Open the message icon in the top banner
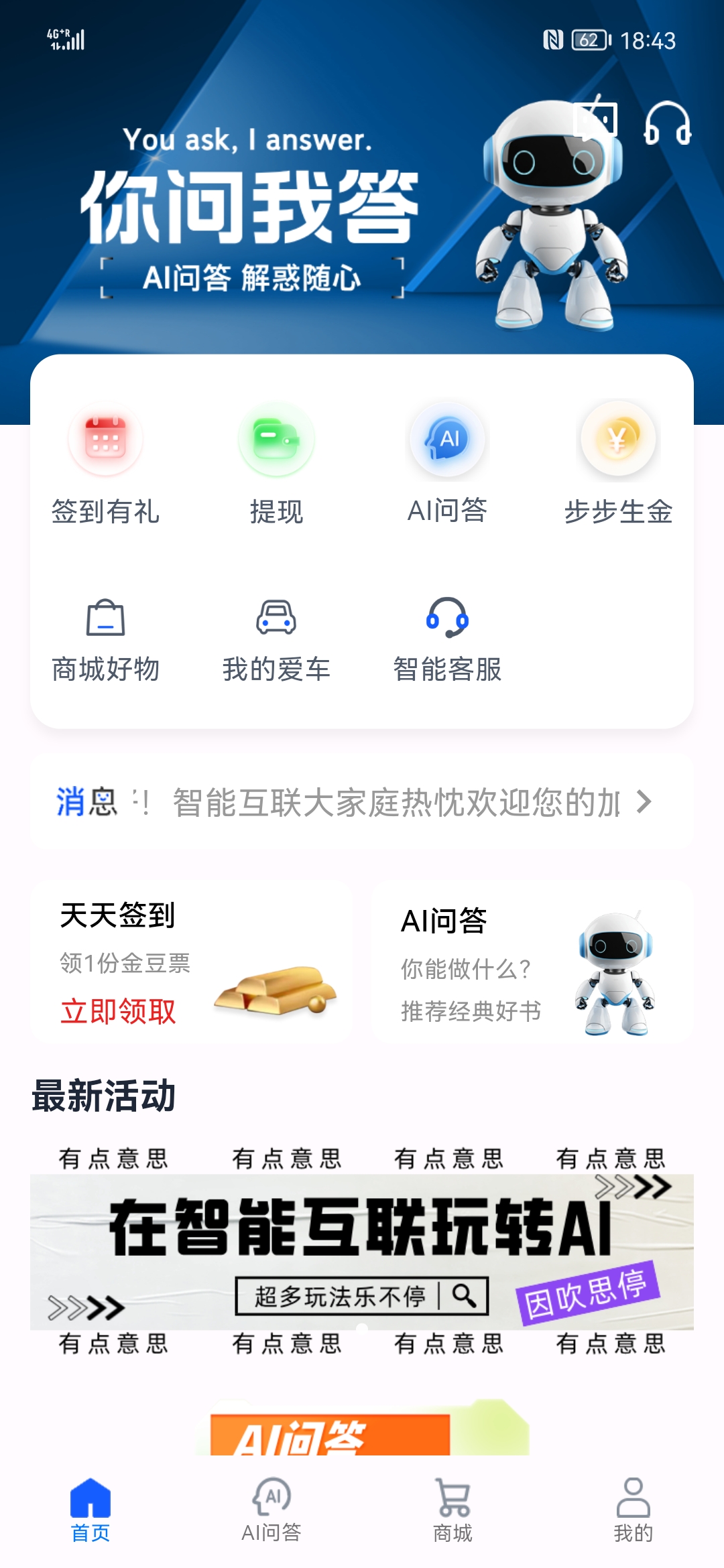 pos(595,121)
